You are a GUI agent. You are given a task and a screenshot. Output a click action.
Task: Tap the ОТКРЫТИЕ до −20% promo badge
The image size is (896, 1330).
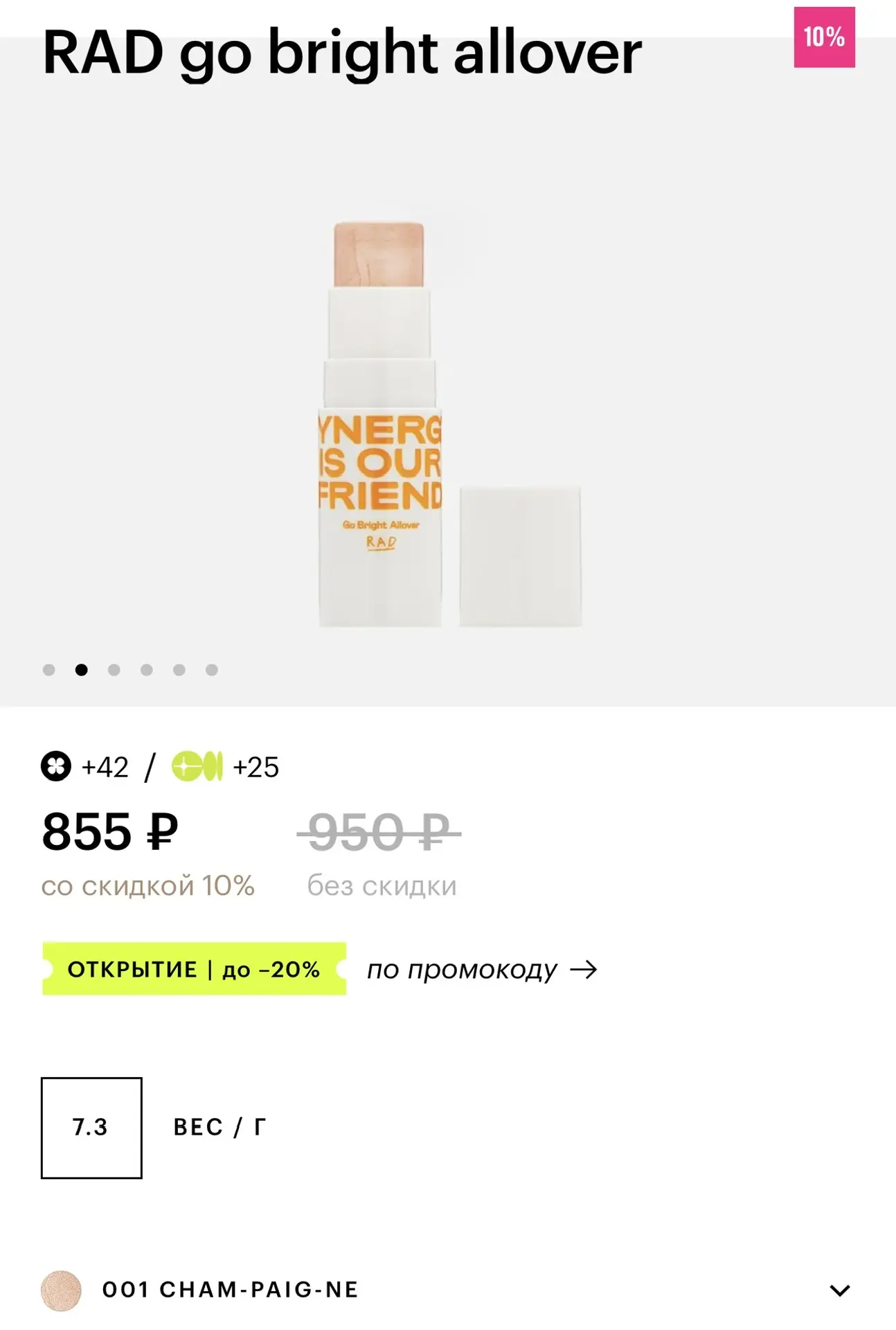click(194, 968)
